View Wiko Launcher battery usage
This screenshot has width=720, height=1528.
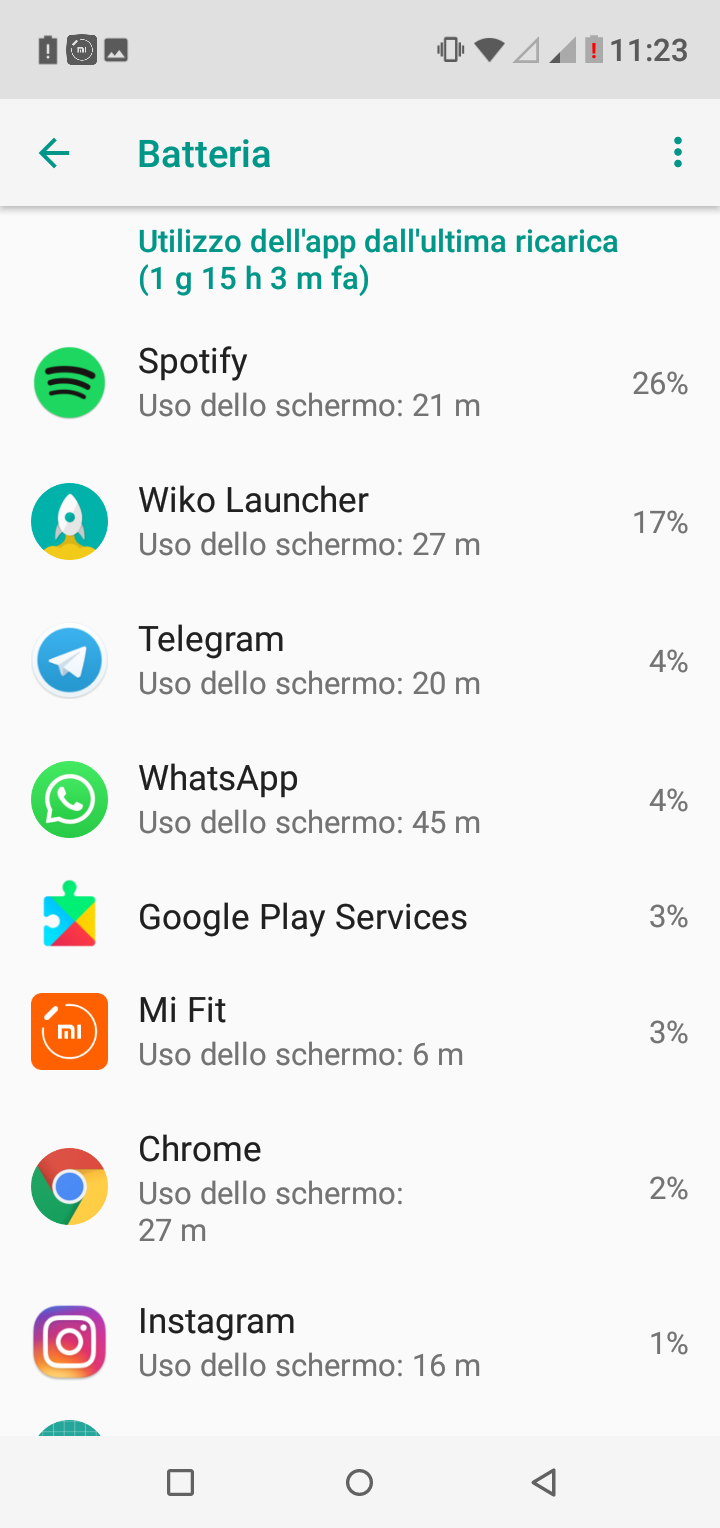pyautogui.click(x=360, y=522)
